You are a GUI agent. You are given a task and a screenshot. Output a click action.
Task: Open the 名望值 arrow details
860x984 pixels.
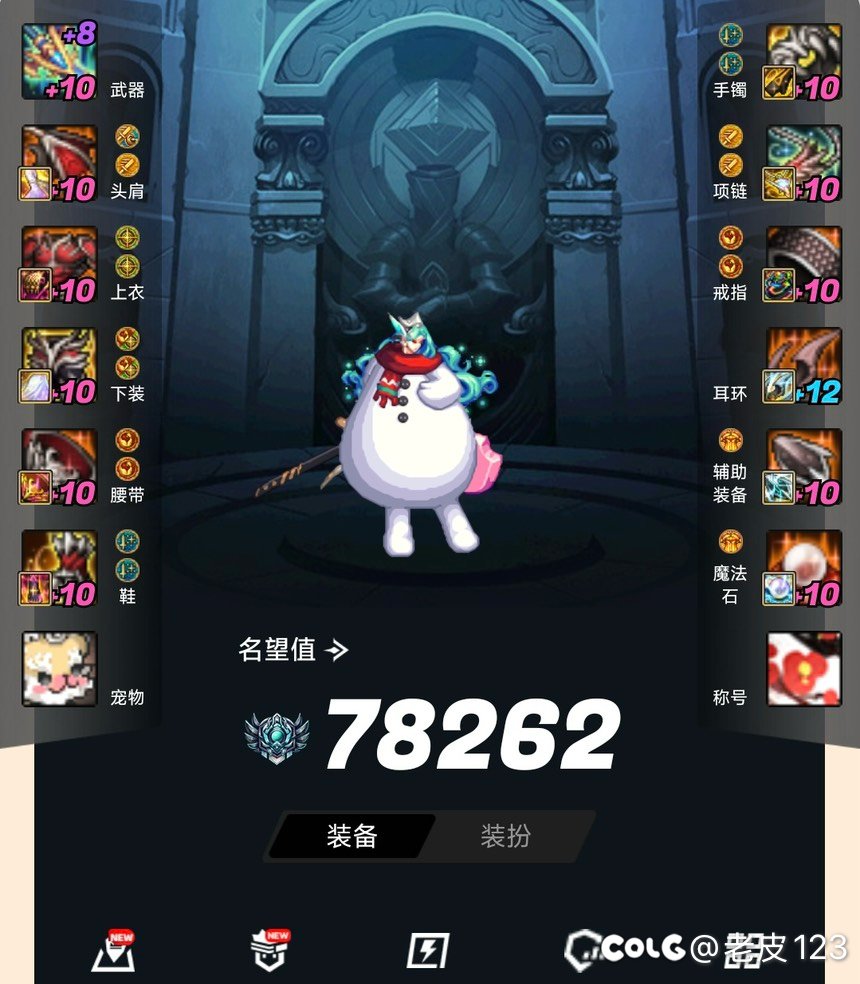337,651
